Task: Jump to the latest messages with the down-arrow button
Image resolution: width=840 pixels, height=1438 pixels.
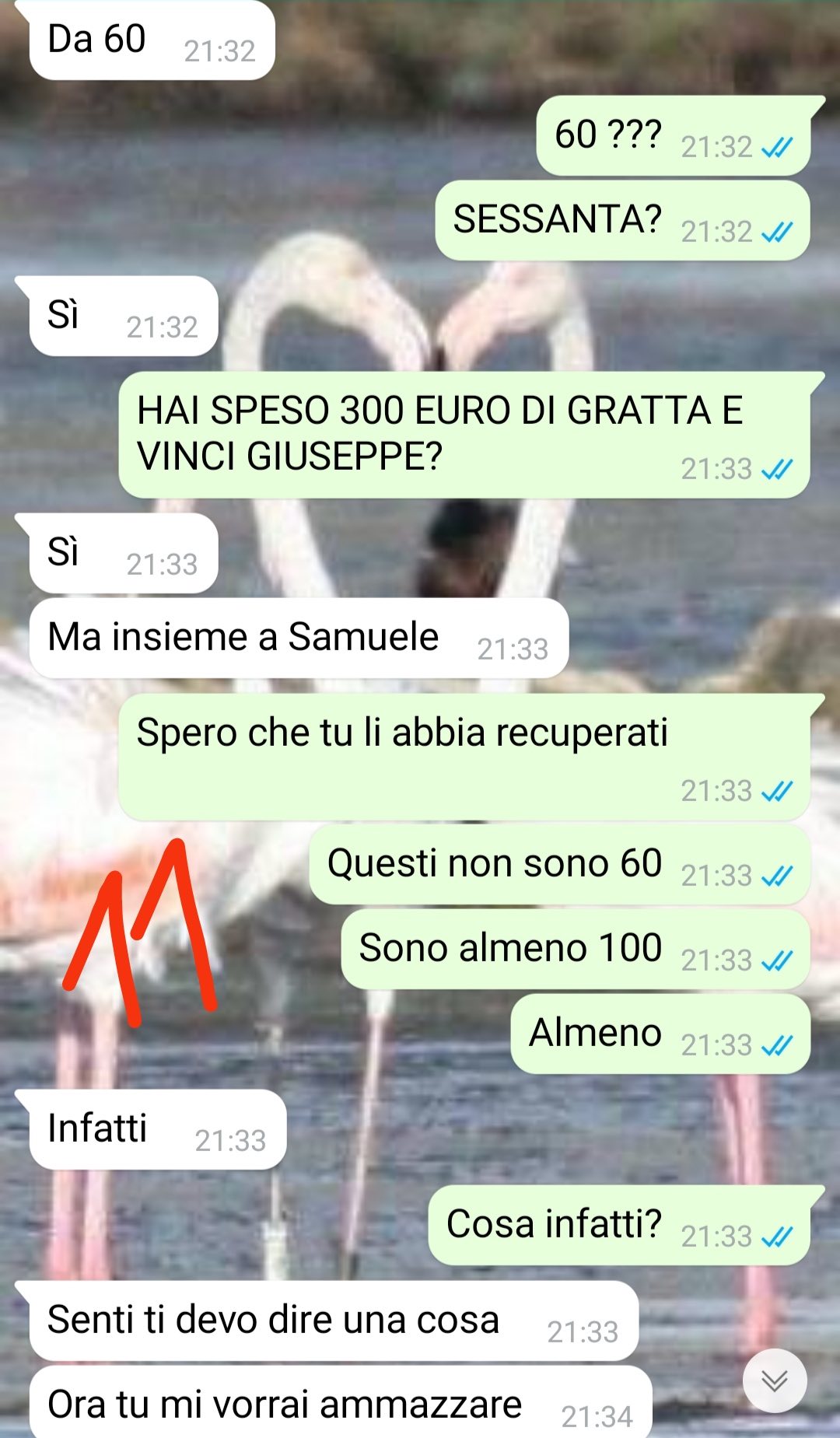Action: pyautogui.click(x=774, y=1381)
